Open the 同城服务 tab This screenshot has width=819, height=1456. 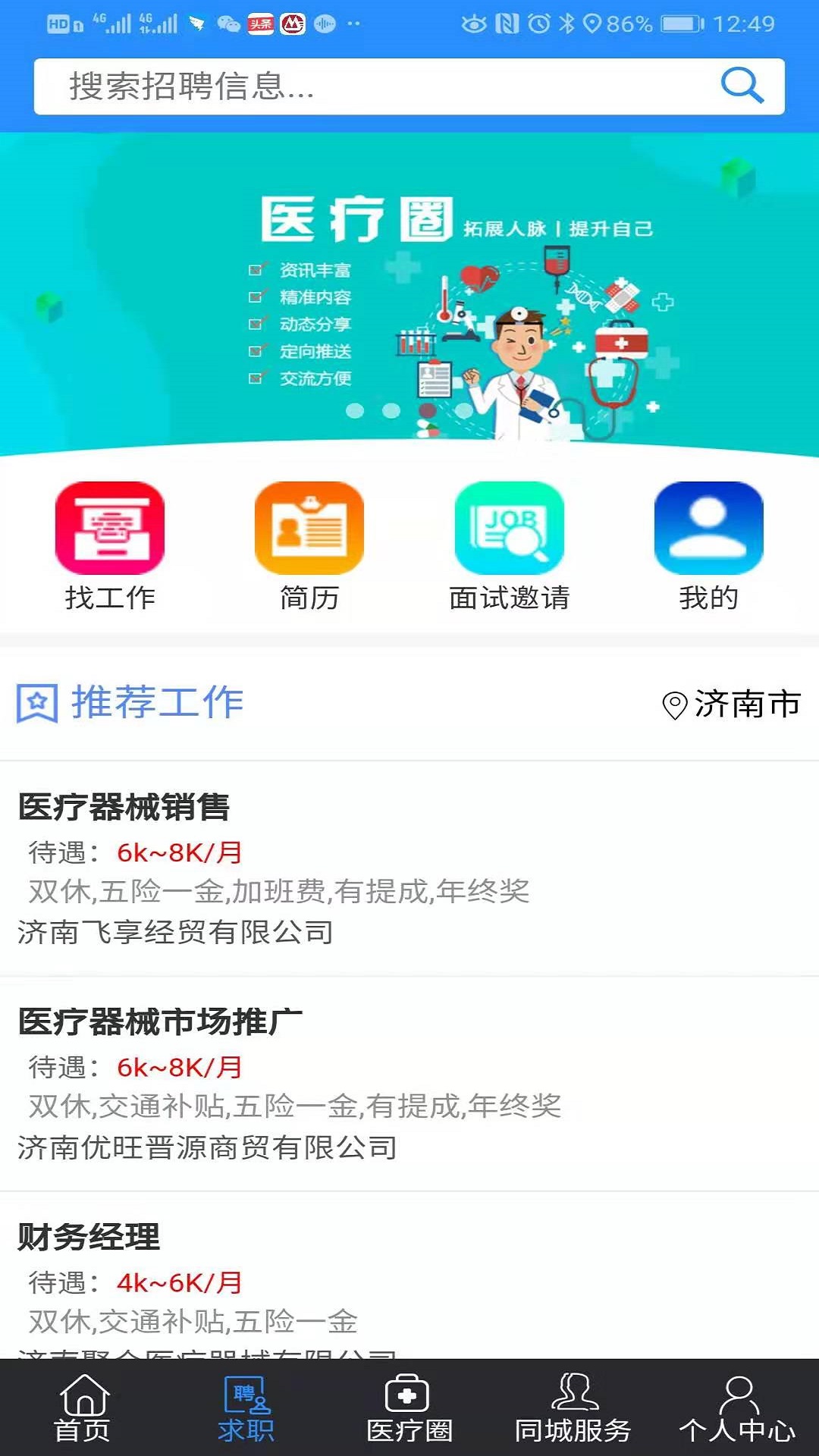pos(573,1409)
